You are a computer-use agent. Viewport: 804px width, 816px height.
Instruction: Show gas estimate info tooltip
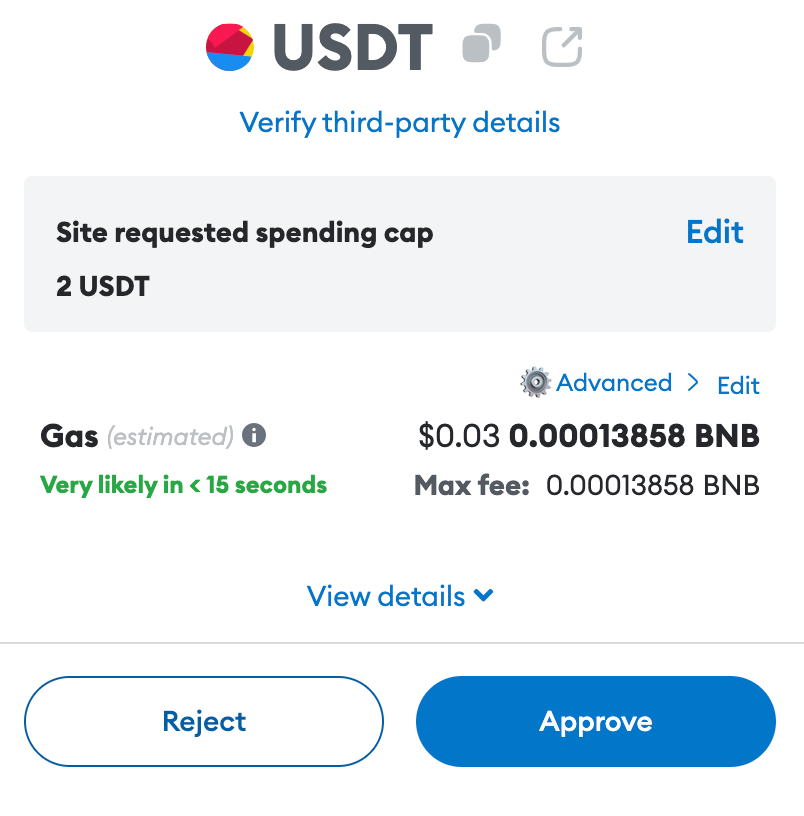coord(255,436)
